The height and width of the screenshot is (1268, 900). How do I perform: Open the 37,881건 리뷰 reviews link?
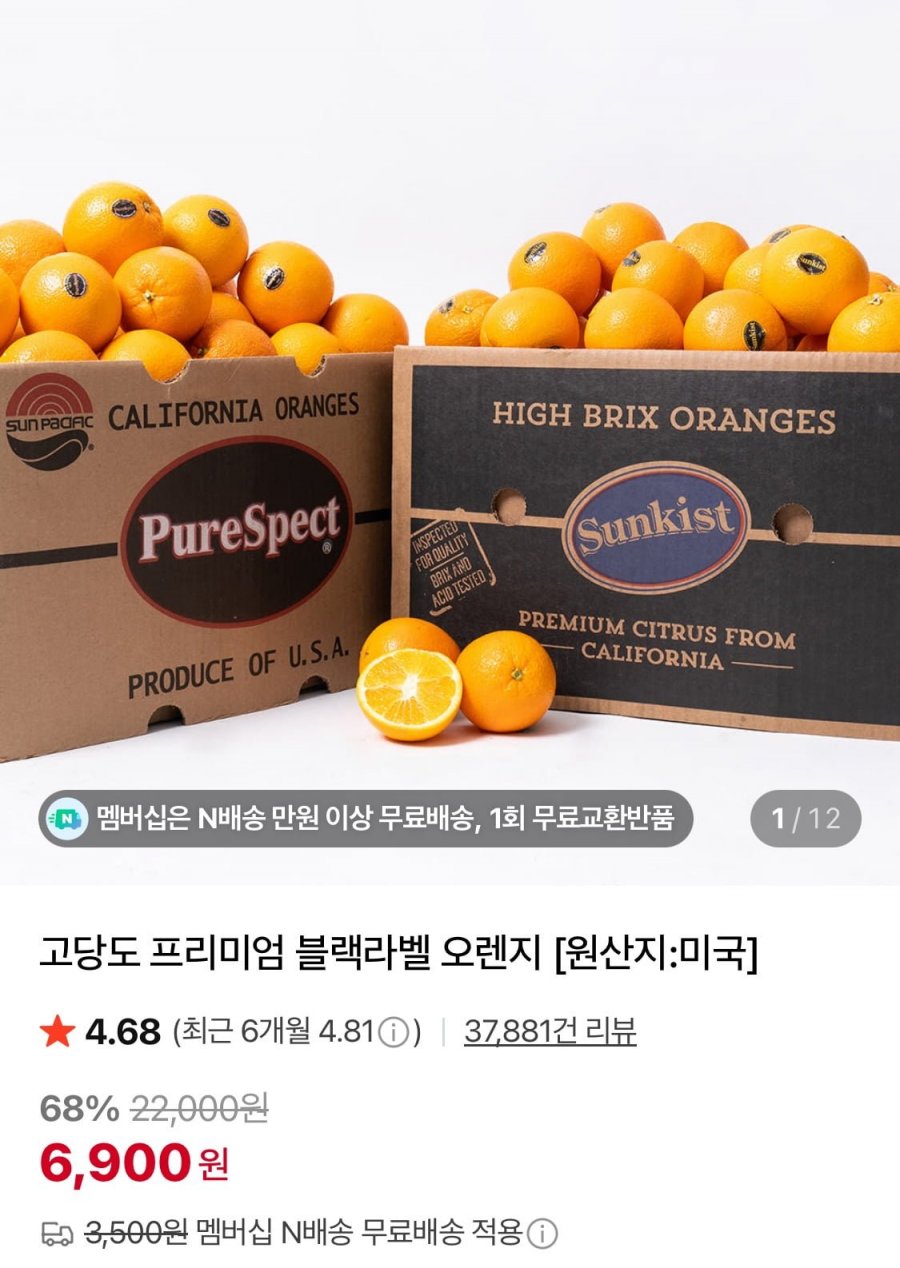pos(550,1031)
